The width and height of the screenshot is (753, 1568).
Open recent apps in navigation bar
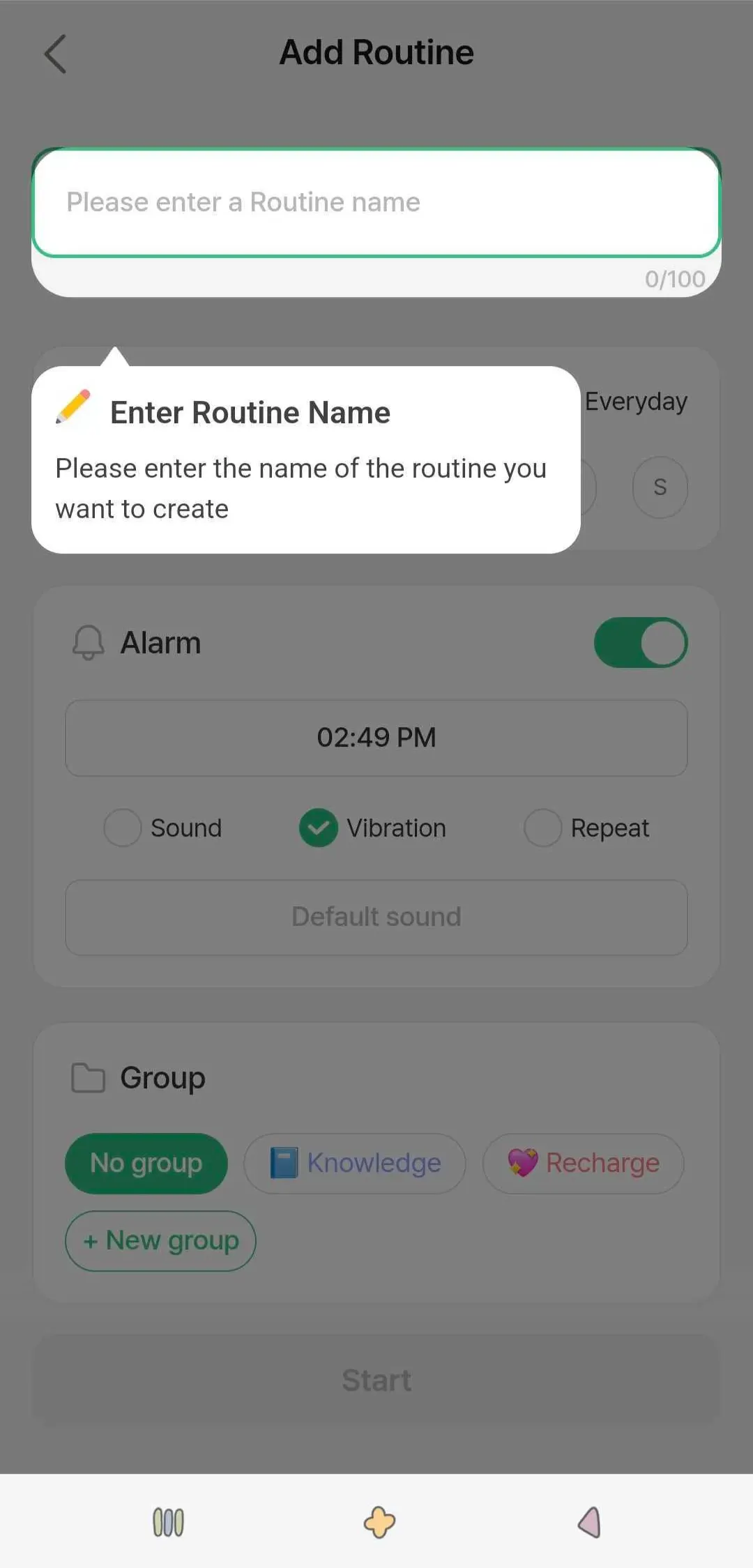(168, 1522)
